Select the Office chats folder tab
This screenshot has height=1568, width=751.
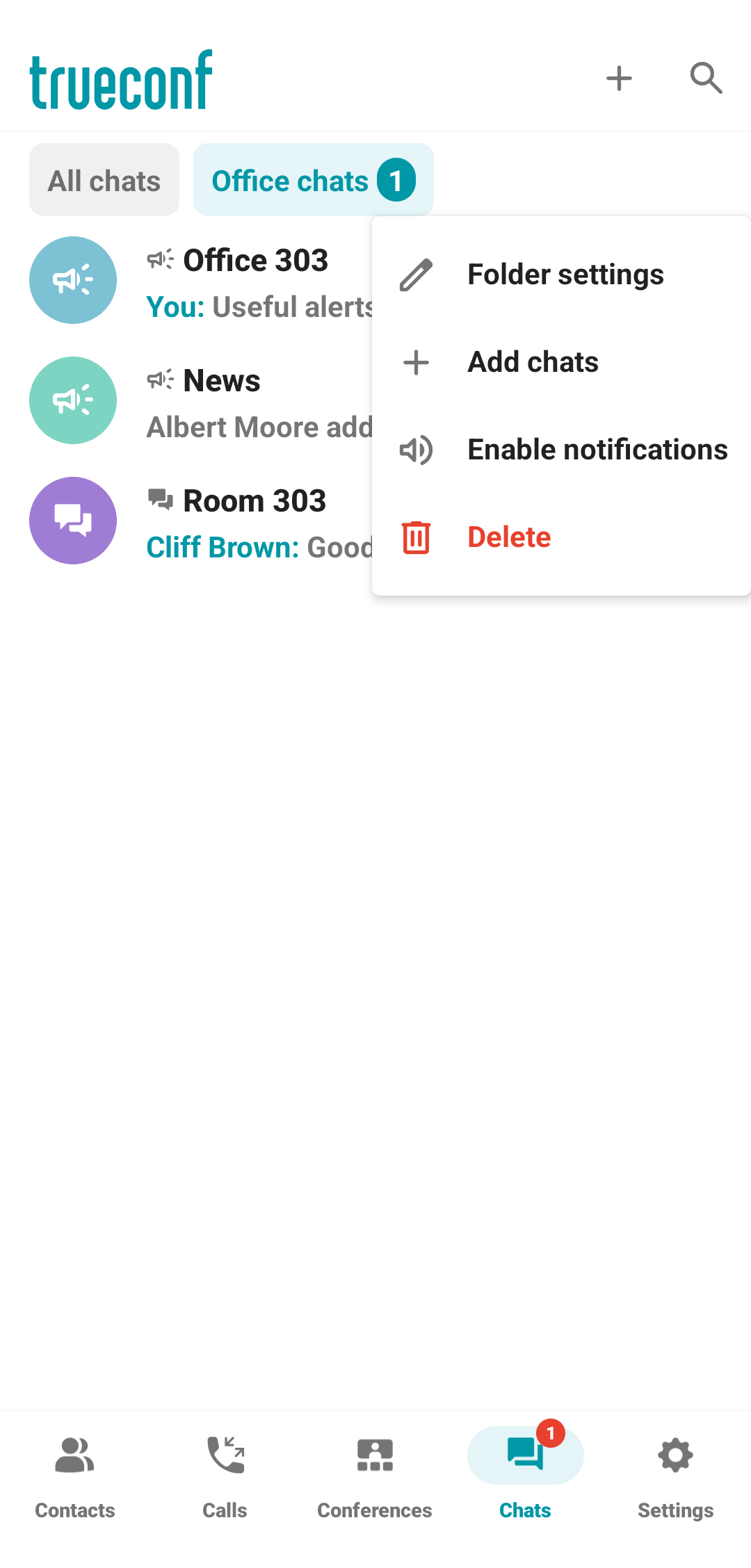(x=313, y=181)
